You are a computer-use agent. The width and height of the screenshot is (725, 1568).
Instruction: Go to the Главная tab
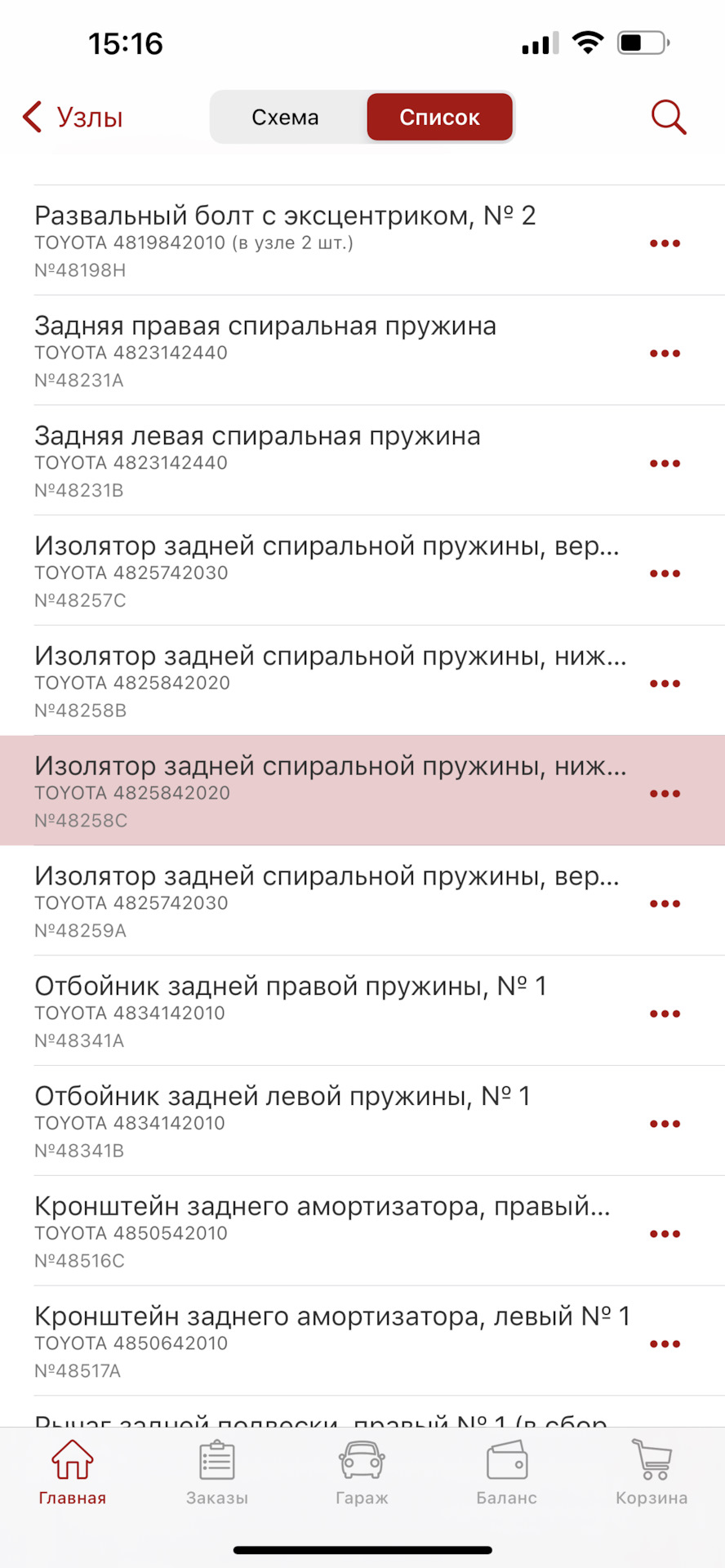(73, 1473)
